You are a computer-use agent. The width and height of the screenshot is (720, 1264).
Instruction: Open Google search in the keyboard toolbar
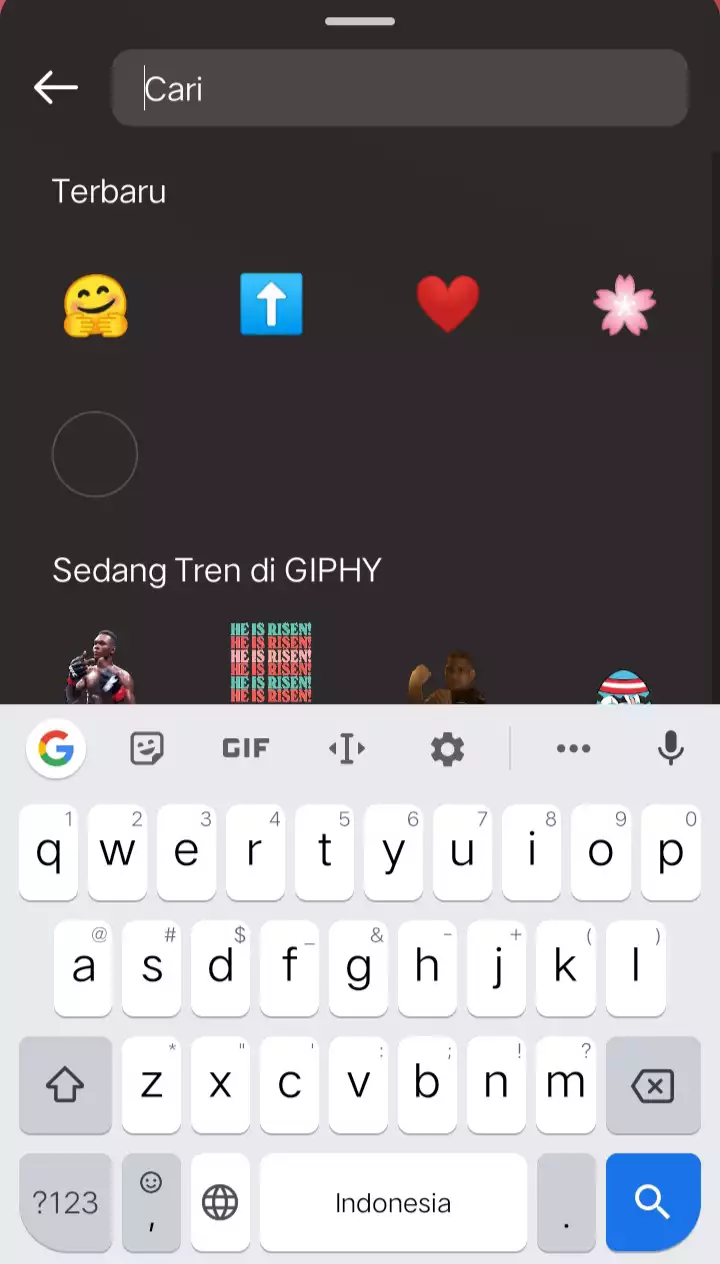(56, 748)
